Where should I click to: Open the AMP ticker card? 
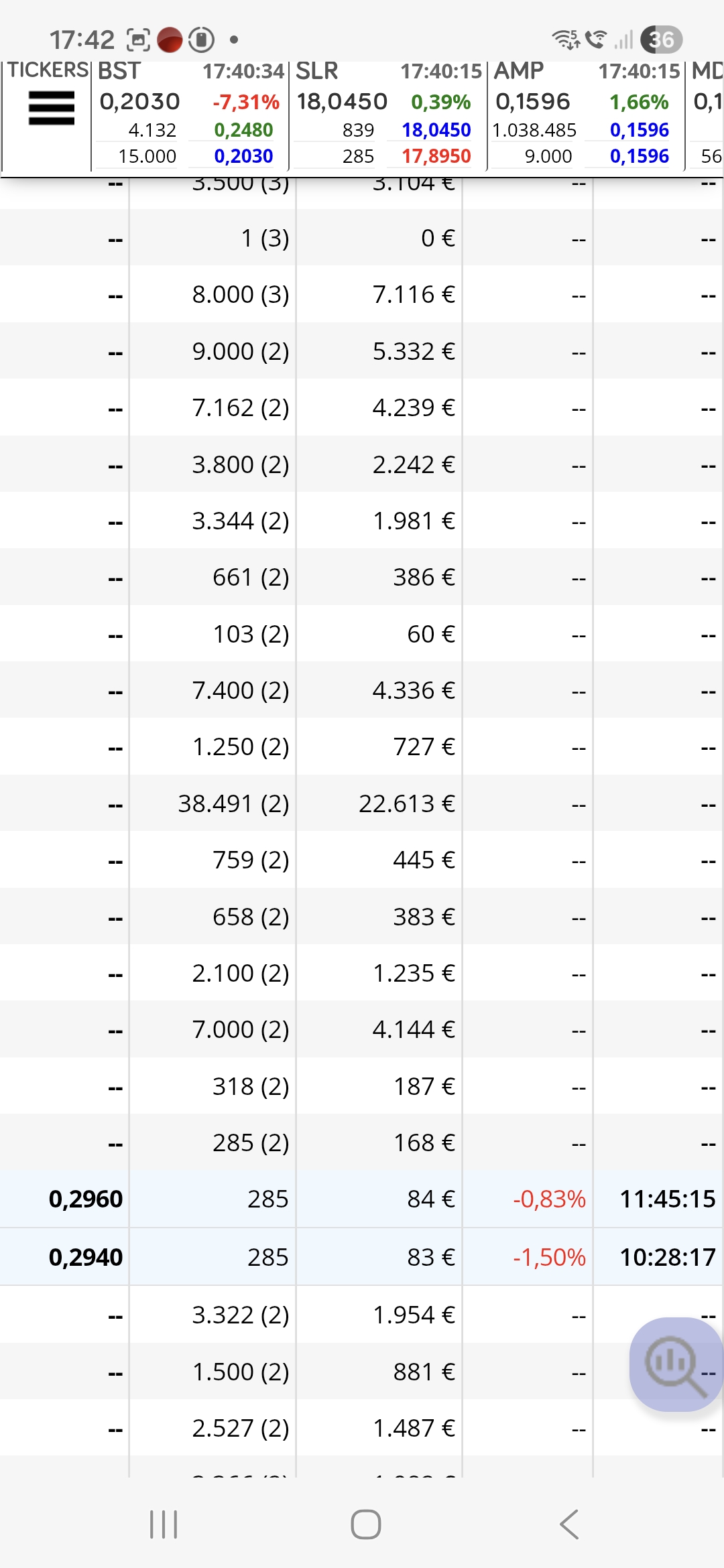(x=585, y=115)
